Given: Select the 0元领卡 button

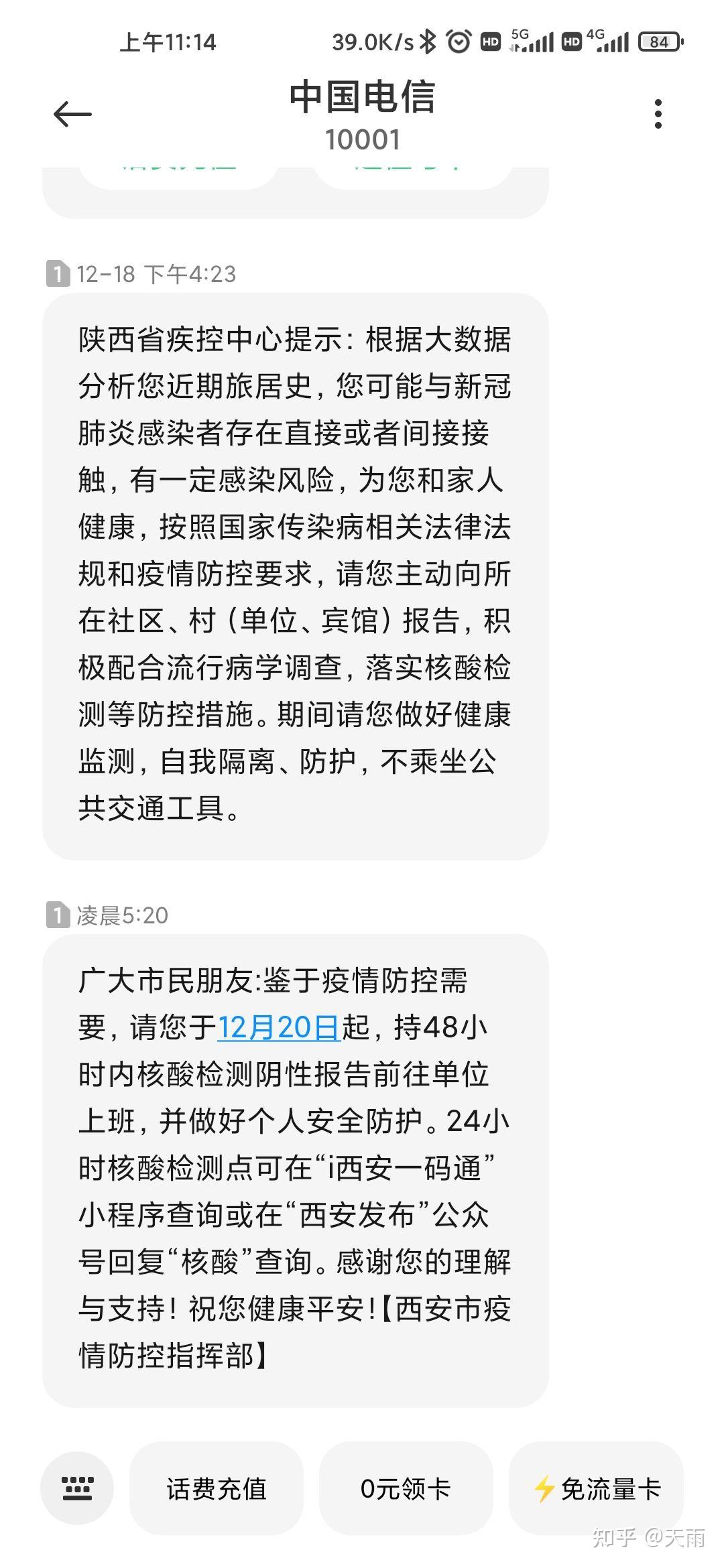Looking at the screenshot, I should 406,1488.
